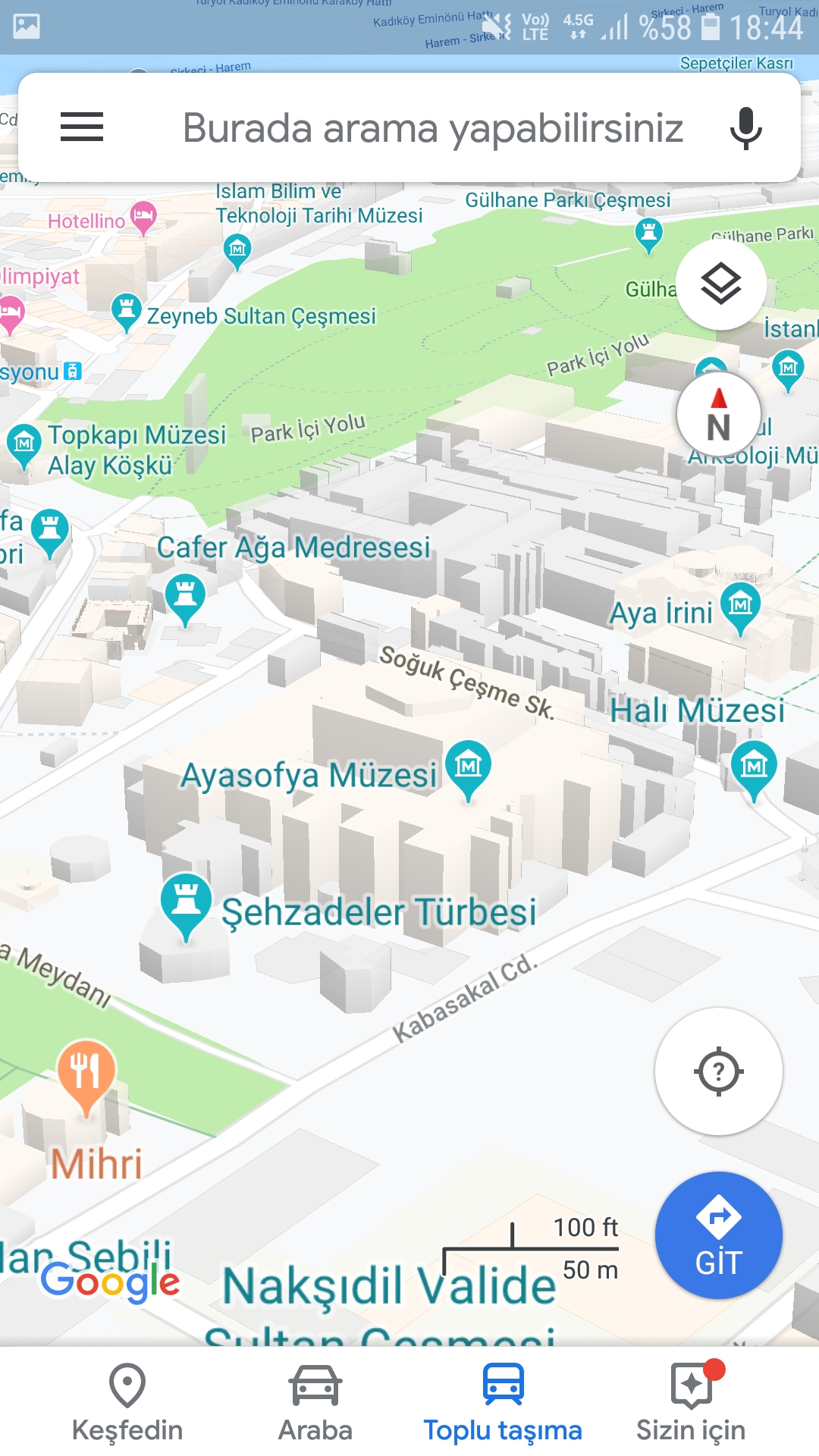This screenshot has width=819, height=1456.
Task: Select the Mihri restaurant pin
Action: pyautogui.click(x=86, y=1071)
